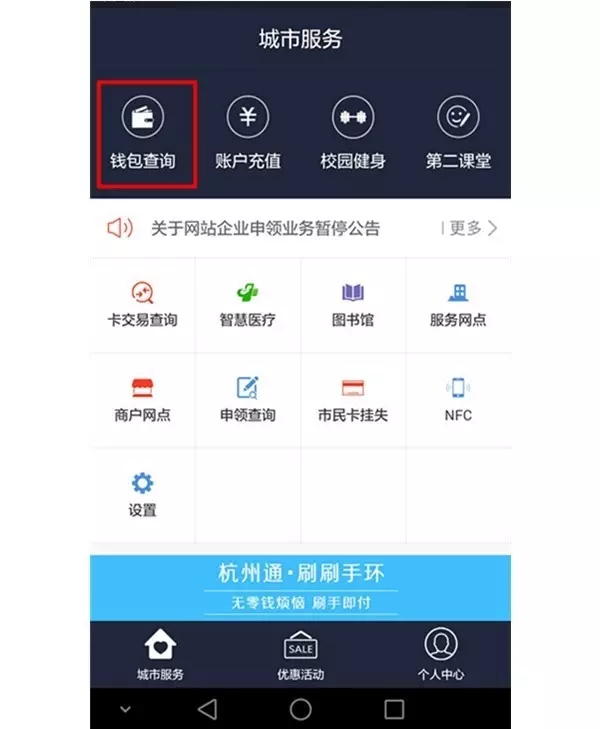View 更多 announcements
Viewport: 600px width, 729px height.
pyautogui.click(x=471, y=228)
